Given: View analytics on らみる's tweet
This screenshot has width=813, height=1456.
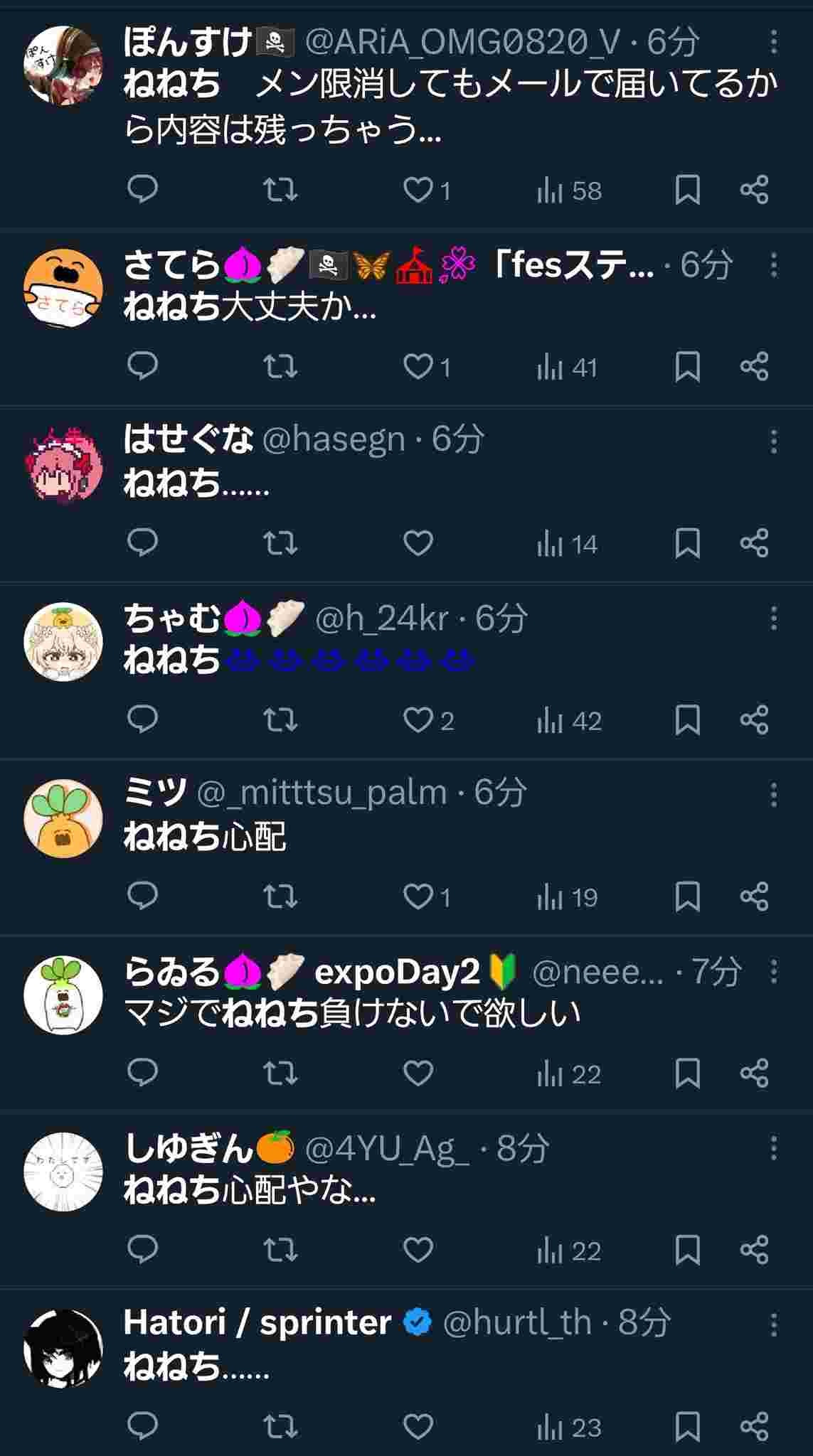Looking at the screenshot, I should point(569,1074).
